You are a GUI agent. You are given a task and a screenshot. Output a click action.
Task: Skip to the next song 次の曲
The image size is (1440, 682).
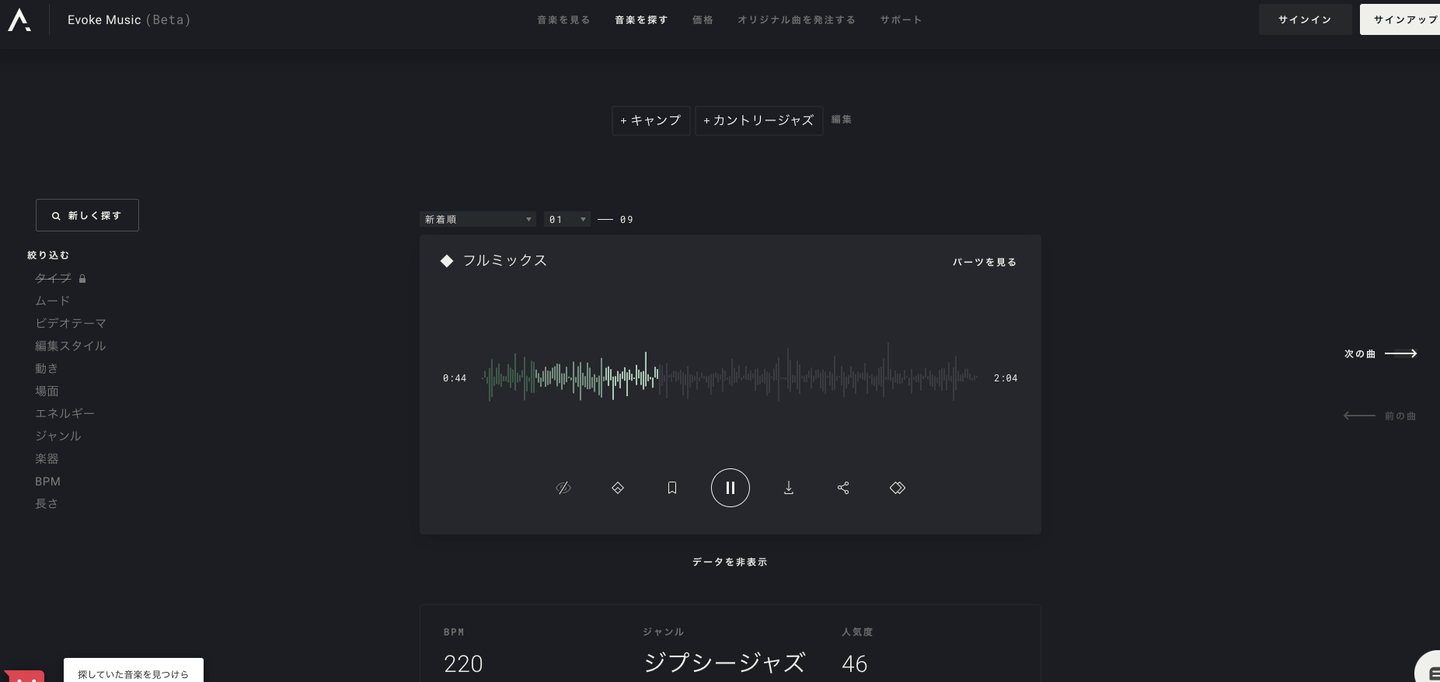pos(1380,354)
